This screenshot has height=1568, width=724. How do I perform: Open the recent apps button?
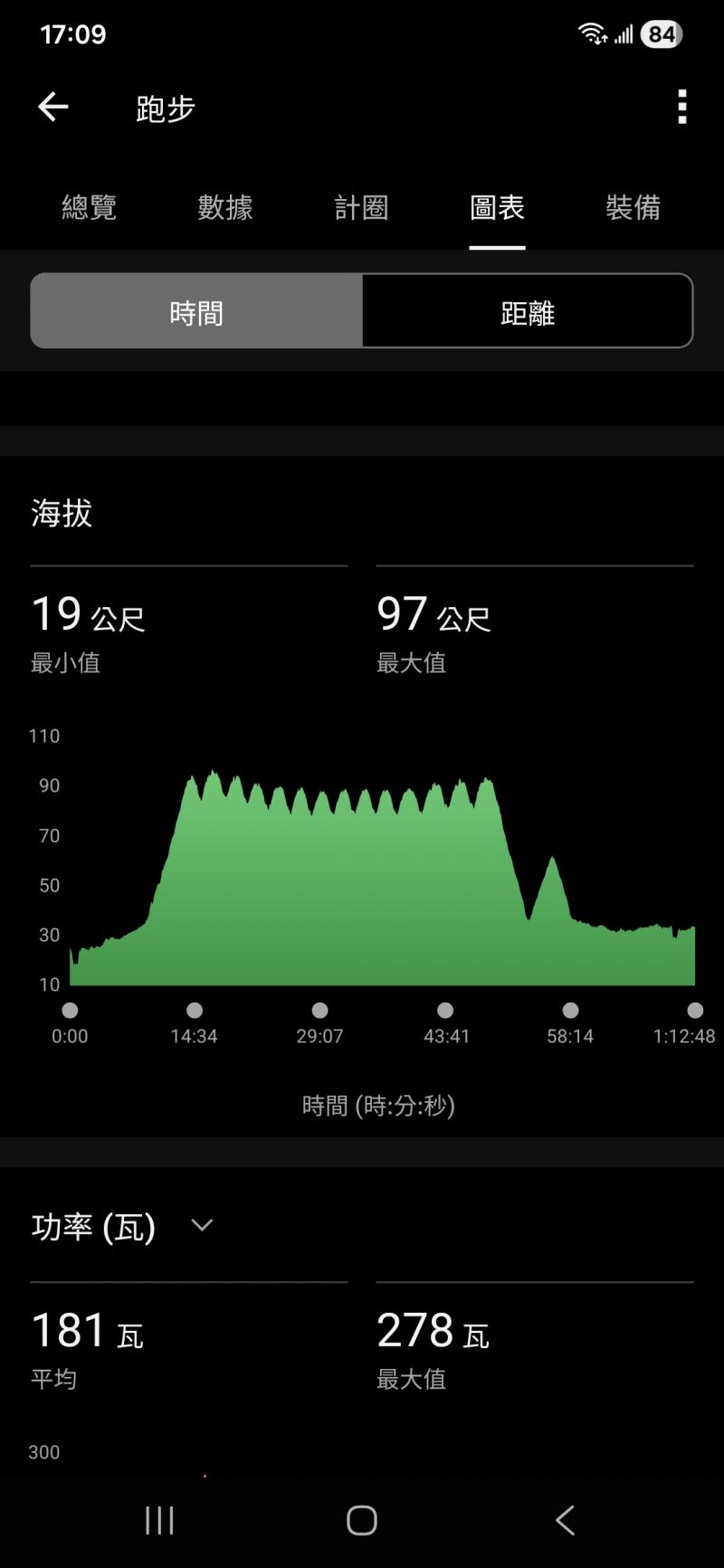click(x=159, y=1520)
